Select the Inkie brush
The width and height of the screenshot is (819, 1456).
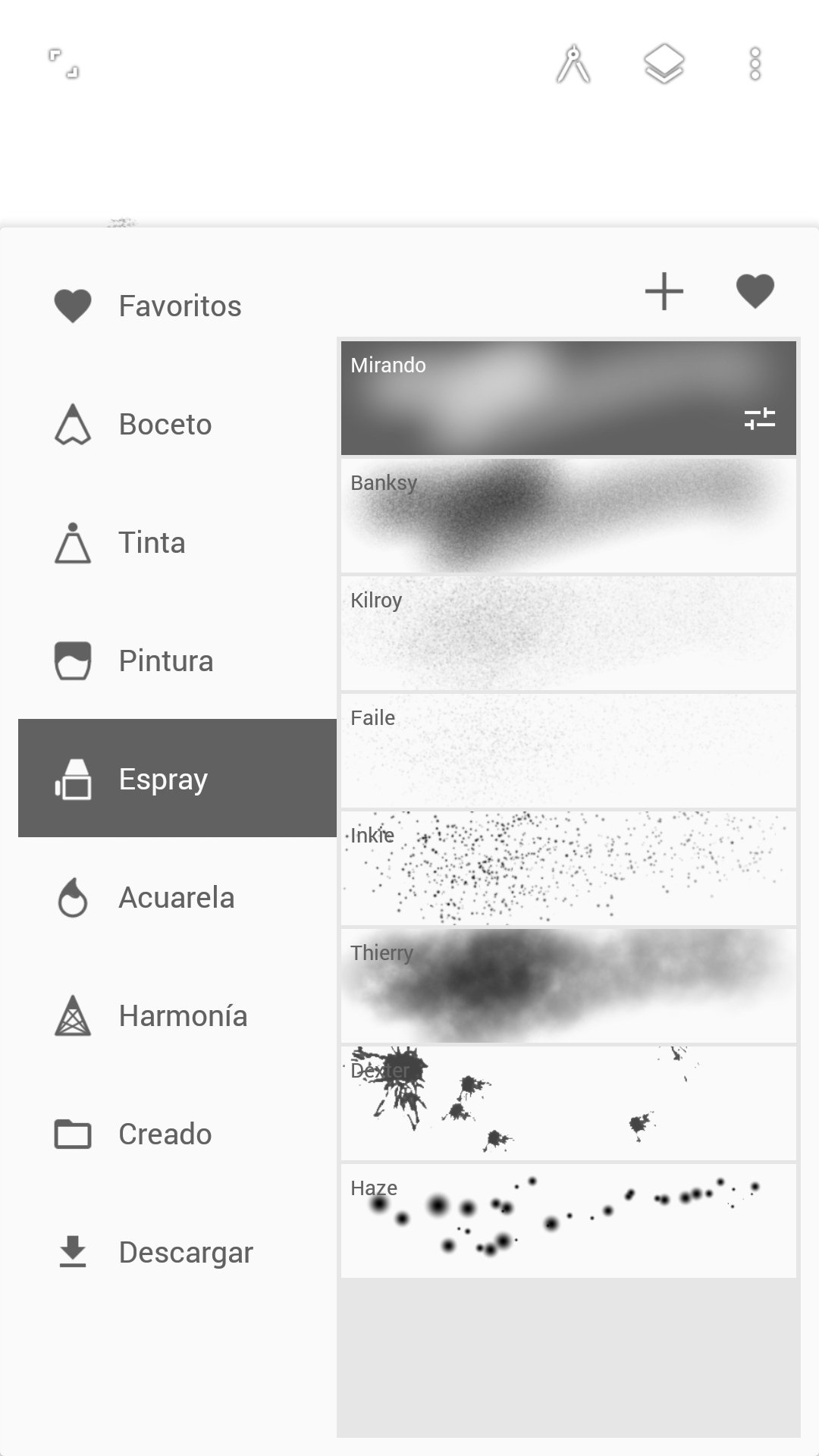click(569, 868)
